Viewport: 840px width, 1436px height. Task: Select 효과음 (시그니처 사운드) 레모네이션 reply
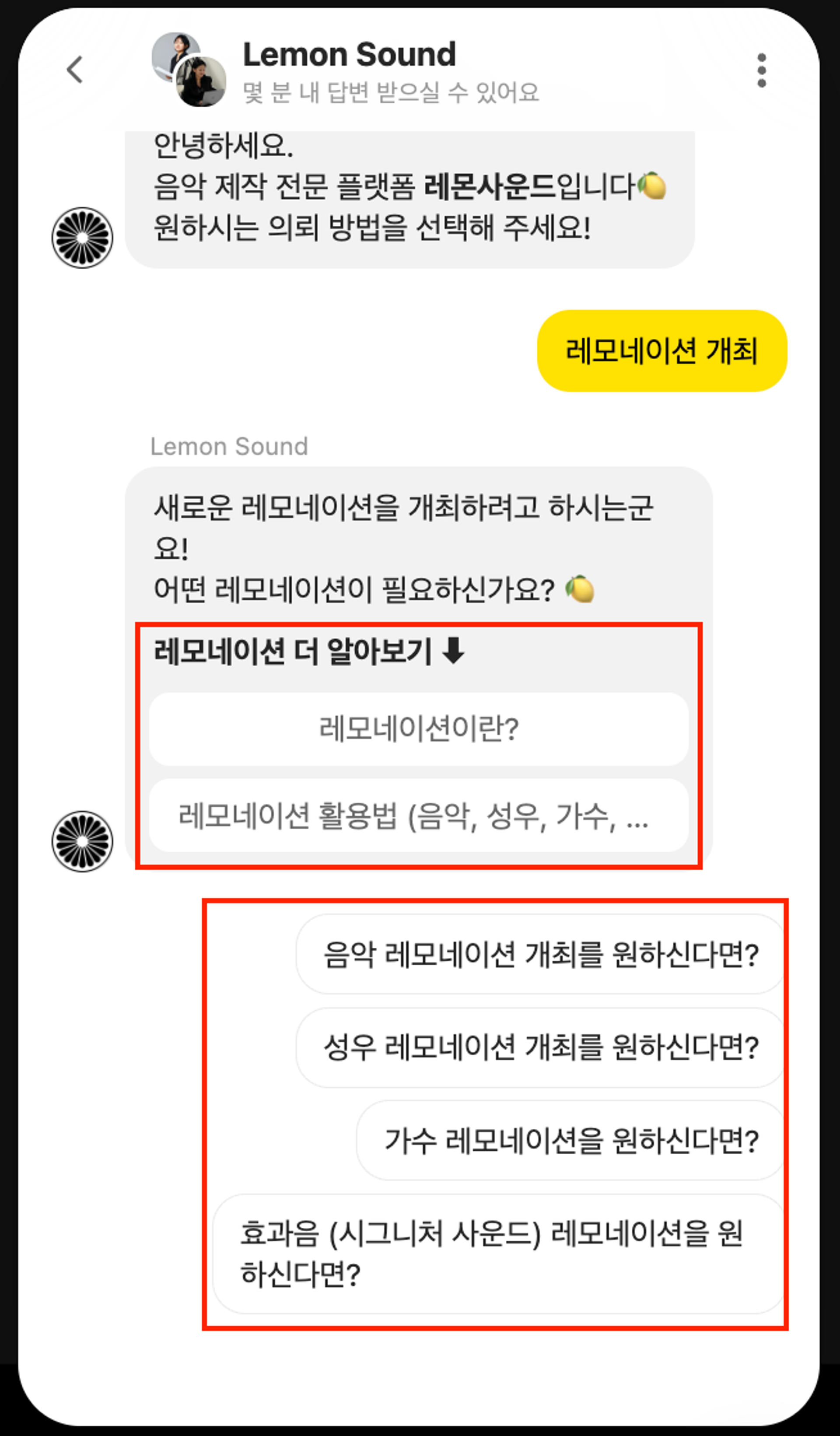tap(498, 1254)
